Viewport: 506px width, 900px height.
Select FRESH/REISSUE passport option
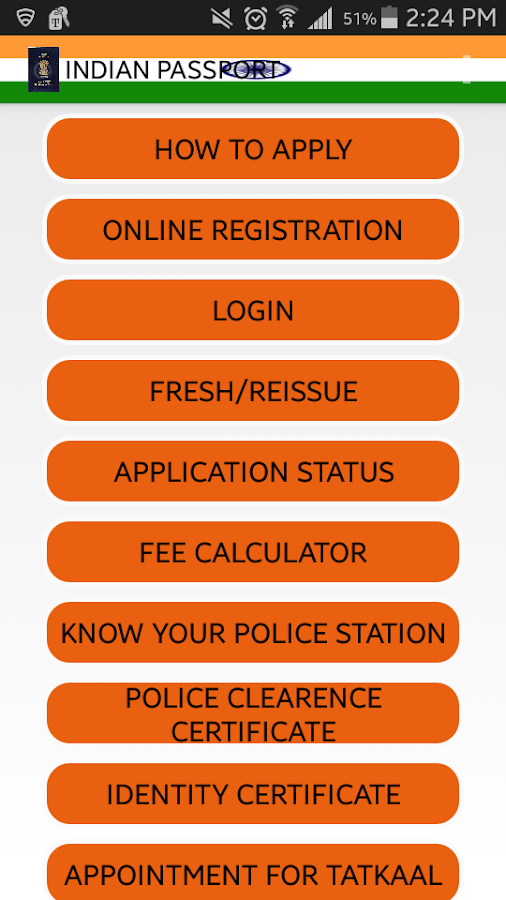[253, 391]
